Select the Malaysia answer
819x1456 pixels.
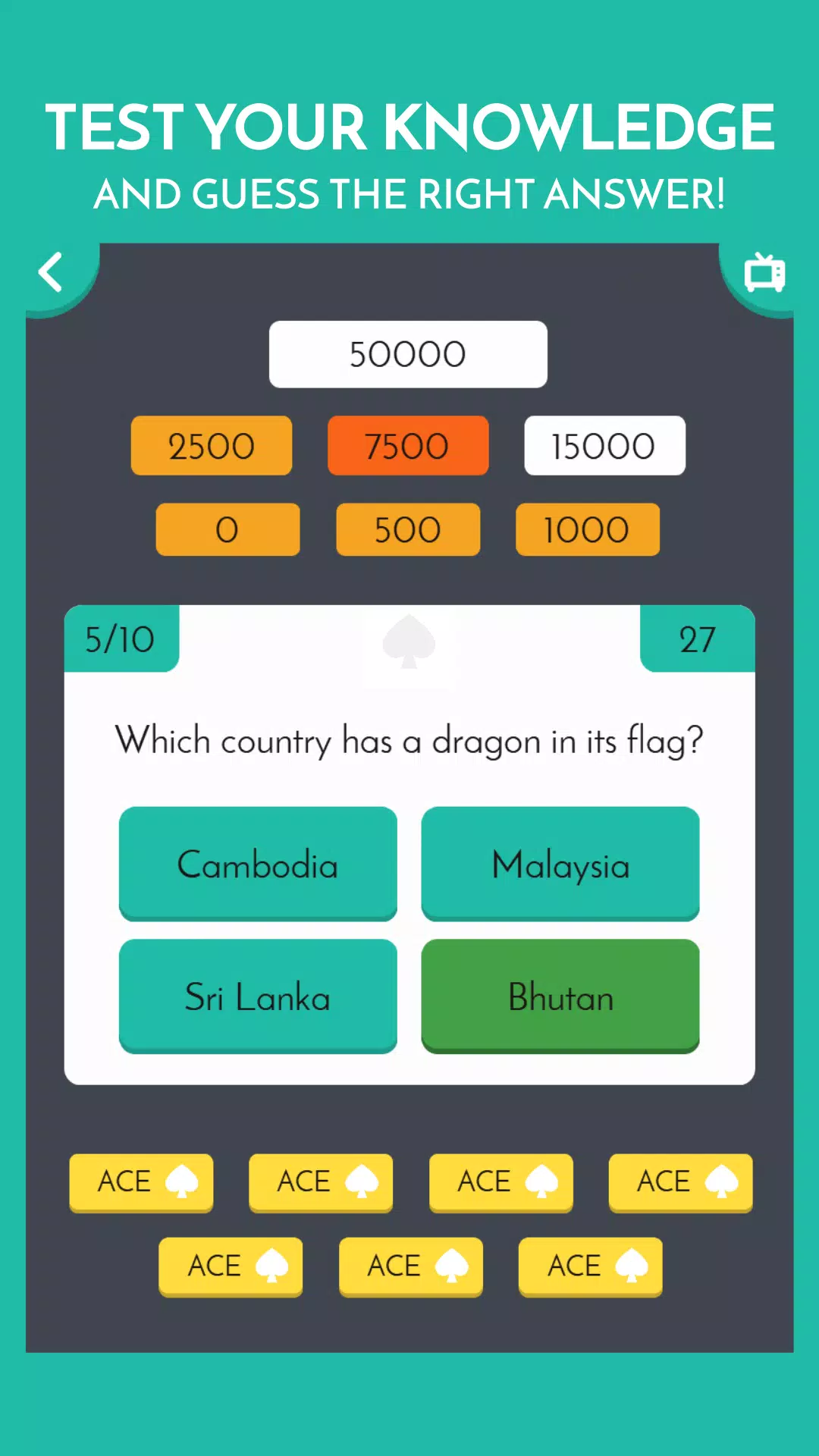click(560, 864)
